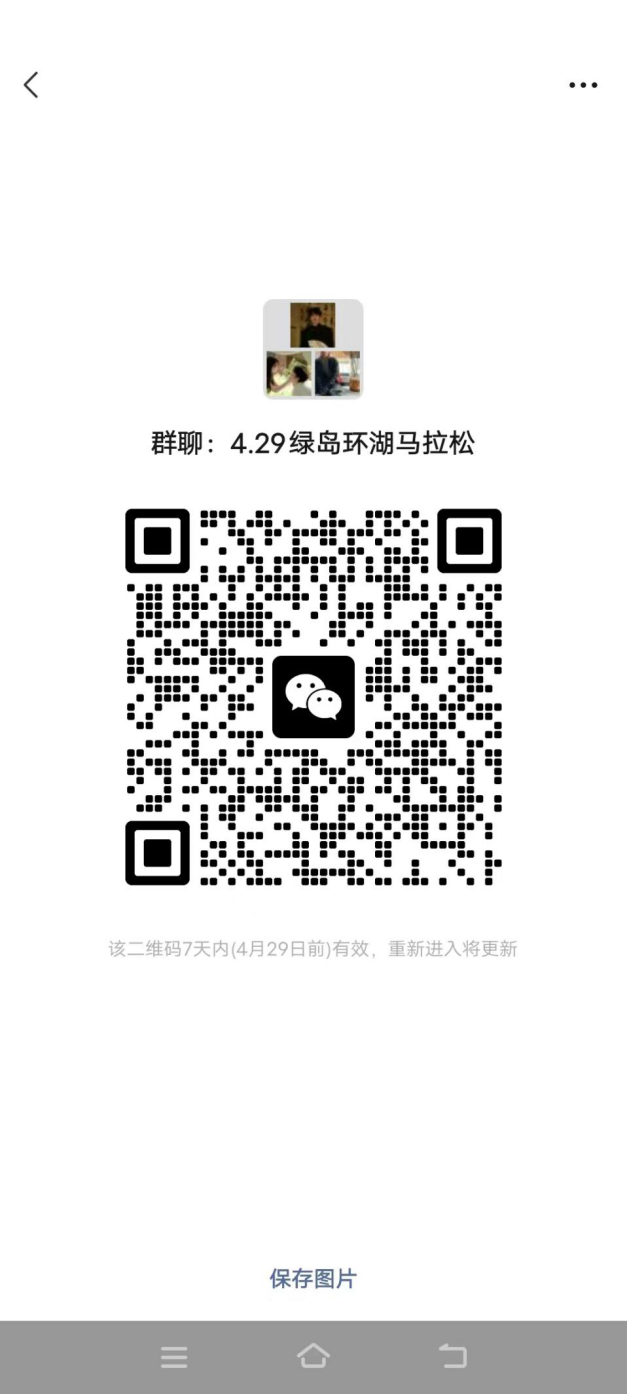
Task: Tap the system home button
Action: [x=313, y=1356]
